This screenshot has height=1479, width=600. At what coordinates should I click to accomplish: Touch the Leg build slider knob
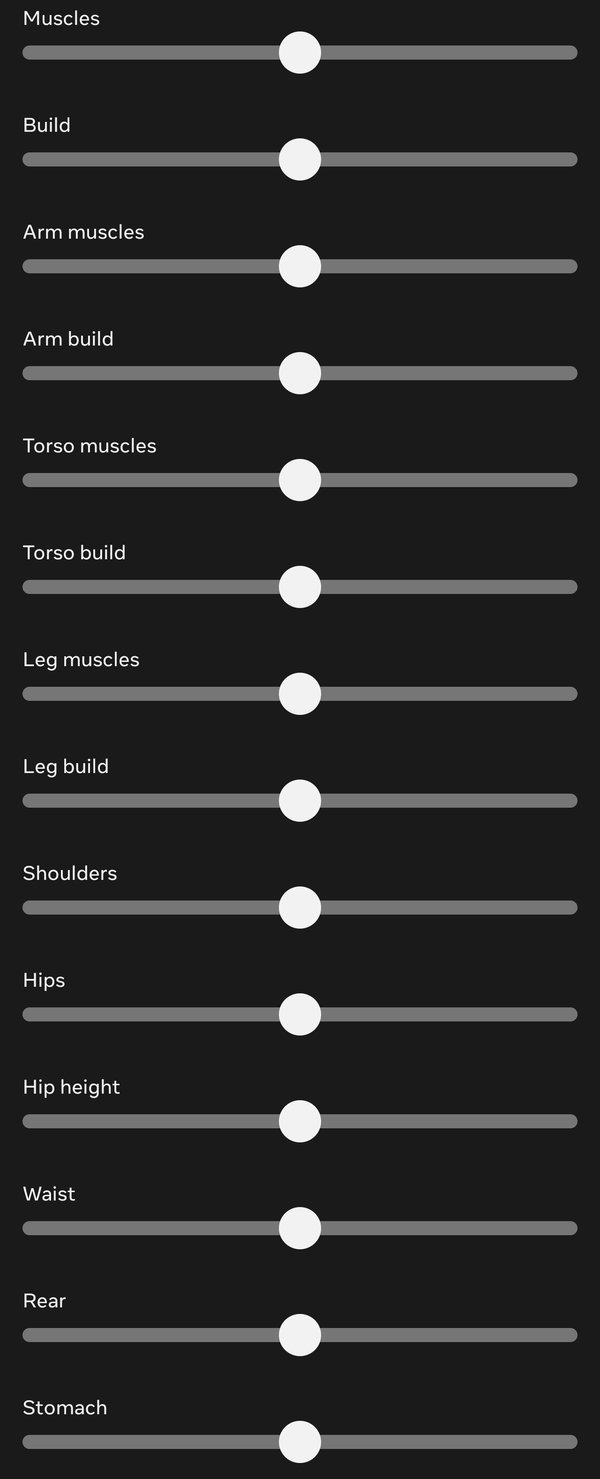299,800
